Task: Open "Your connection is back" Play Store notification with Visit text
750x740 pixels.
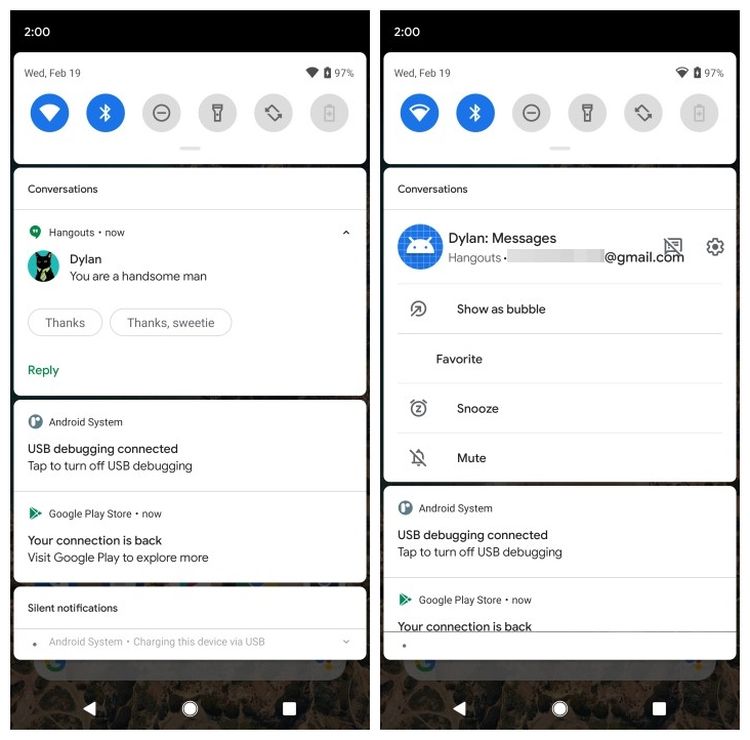Action: click(118, 549)
